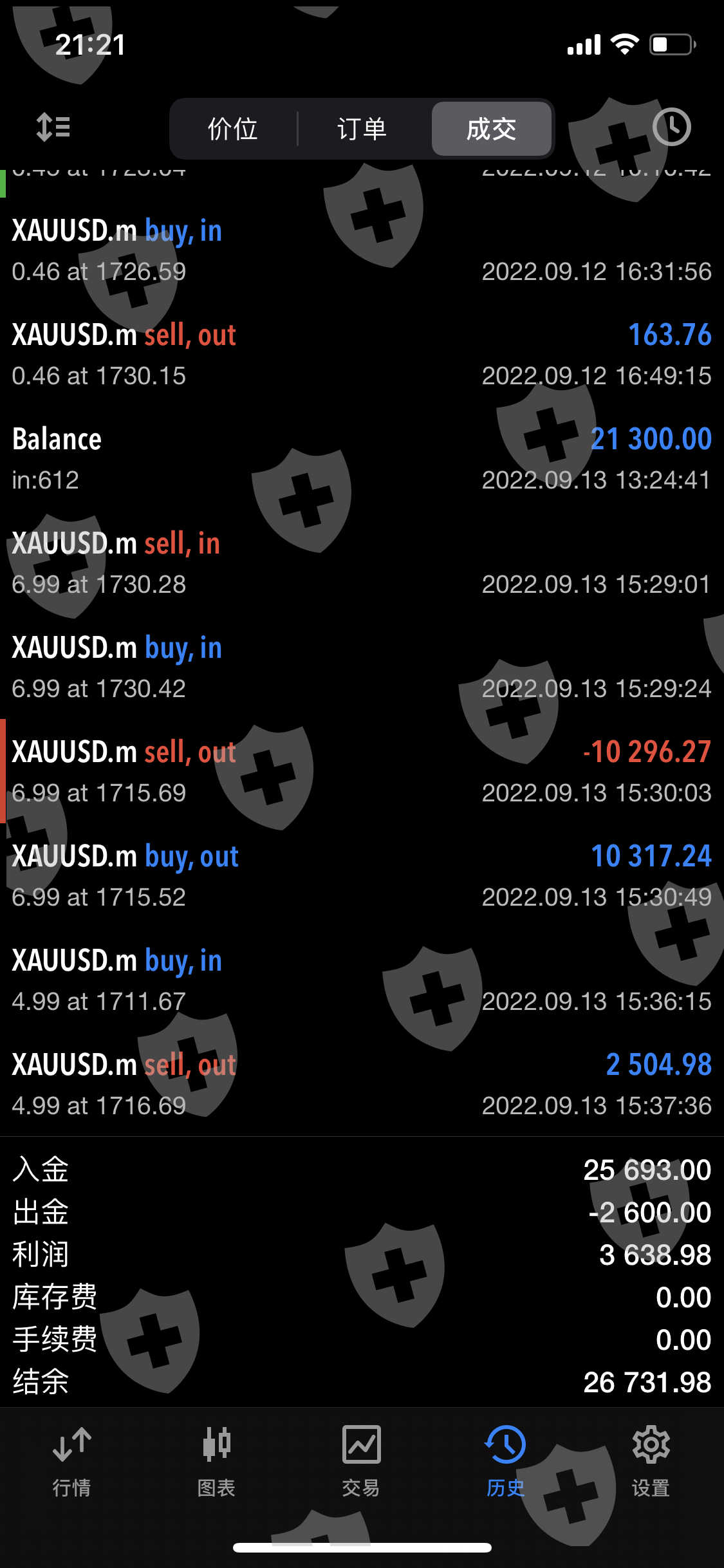Switch to the 订单 segment
Image resolution: width=724 pixels, height=1568 pixels.
[362, 129]
